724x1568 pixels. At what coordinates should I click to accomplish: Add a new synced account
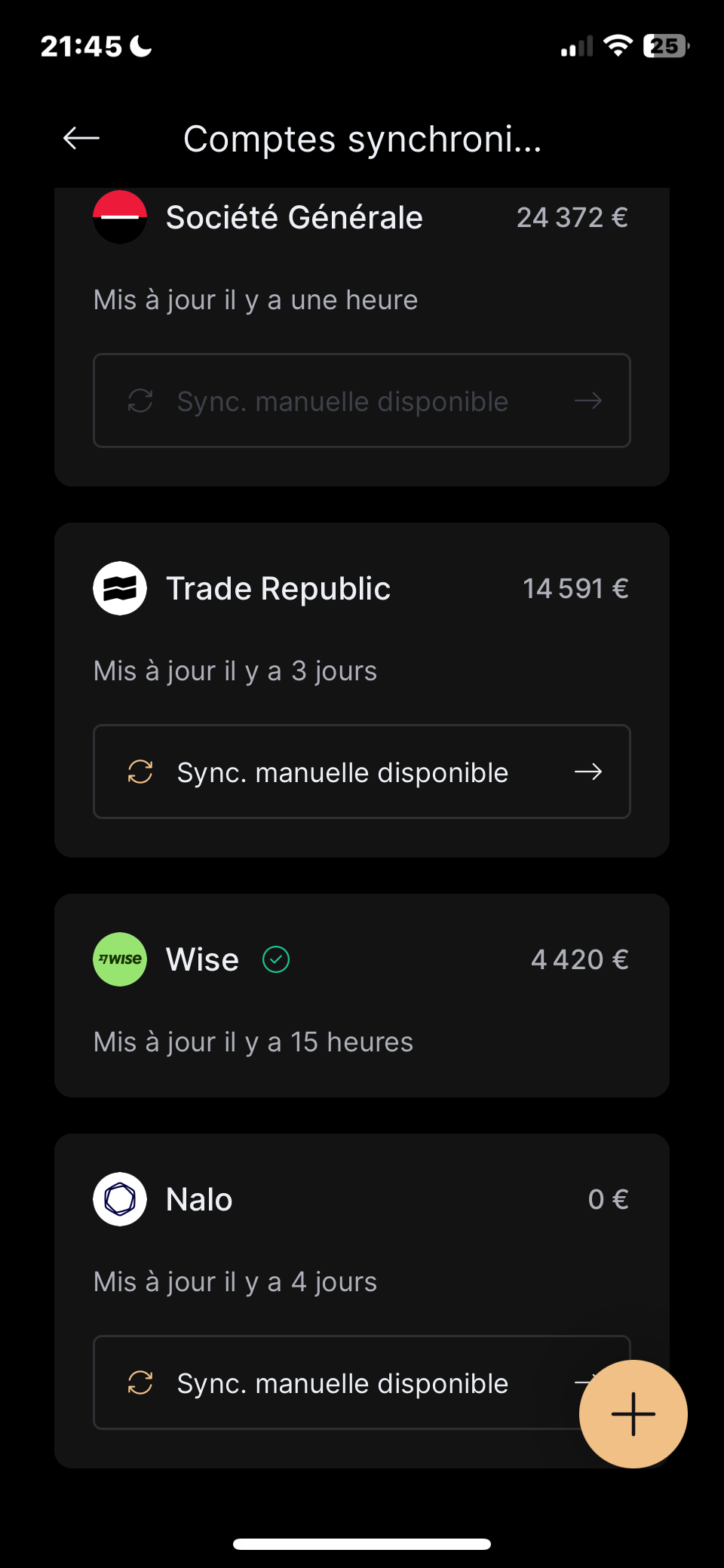coord(633,1413)
